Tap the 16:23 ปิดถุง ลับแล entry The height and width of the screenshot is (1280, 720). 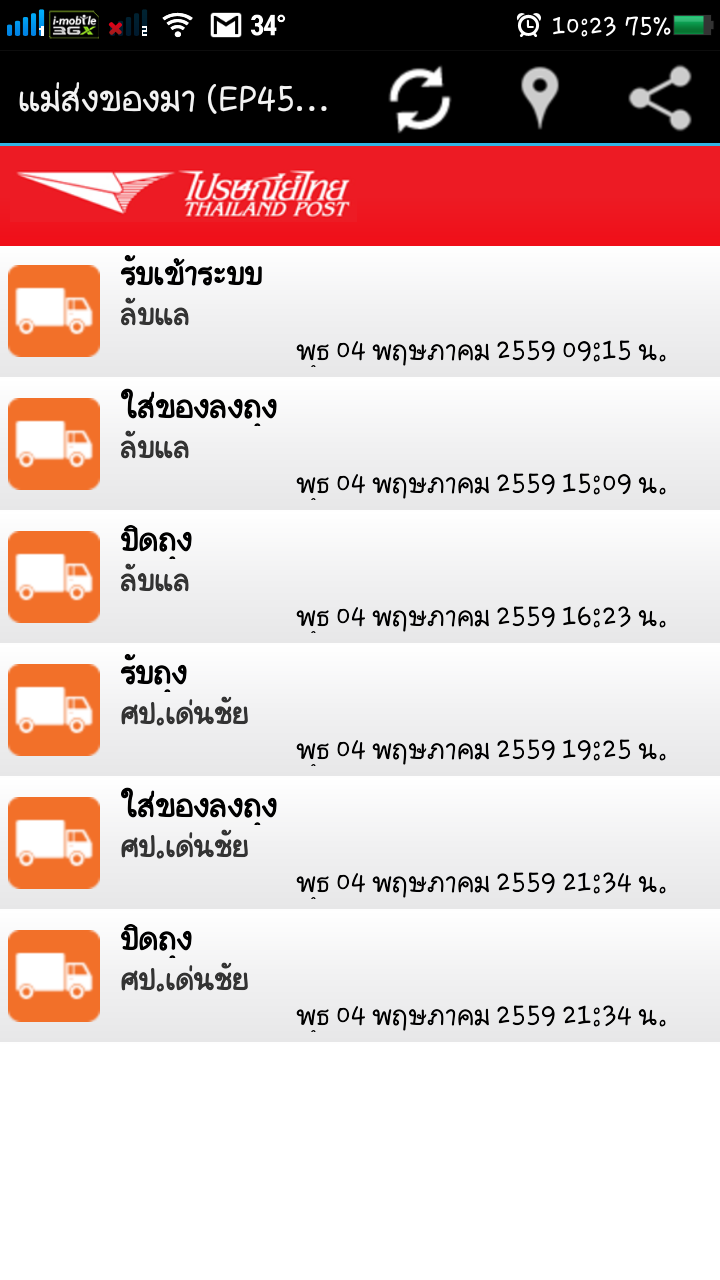(x=360, y=577)
